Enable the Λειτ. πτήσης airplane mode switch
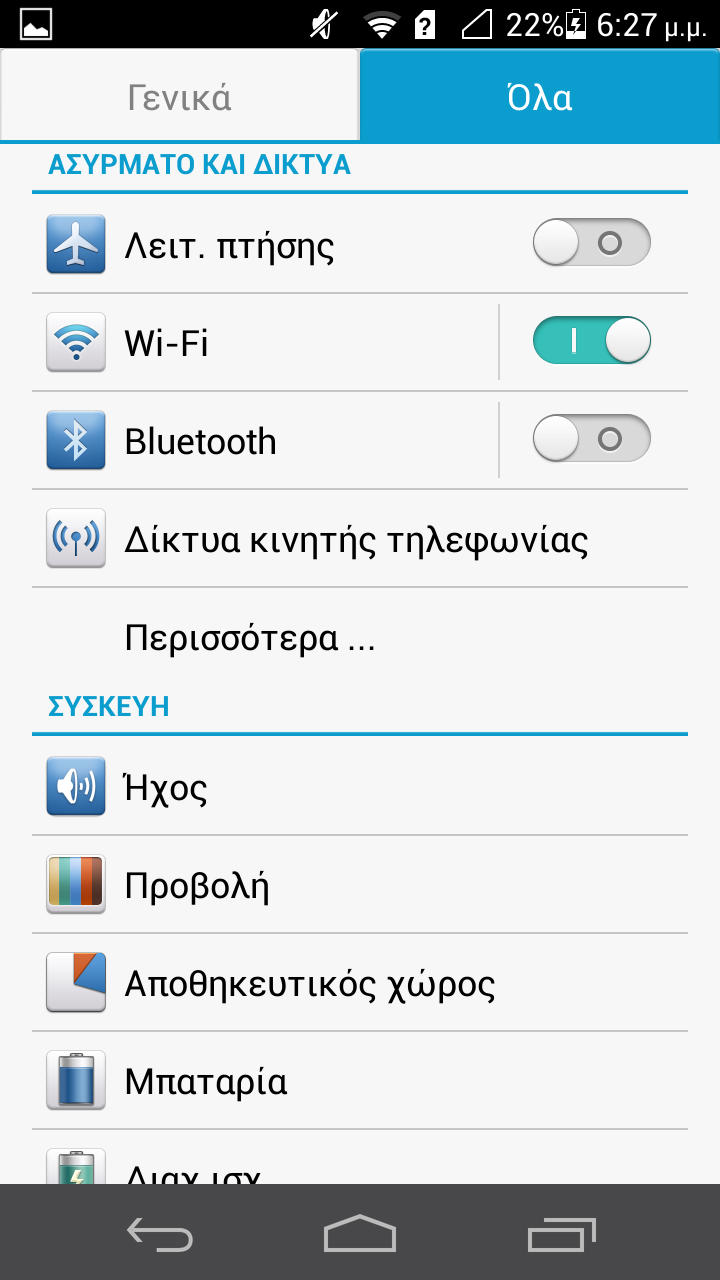720x1280 pixels. tap(592, 243)
